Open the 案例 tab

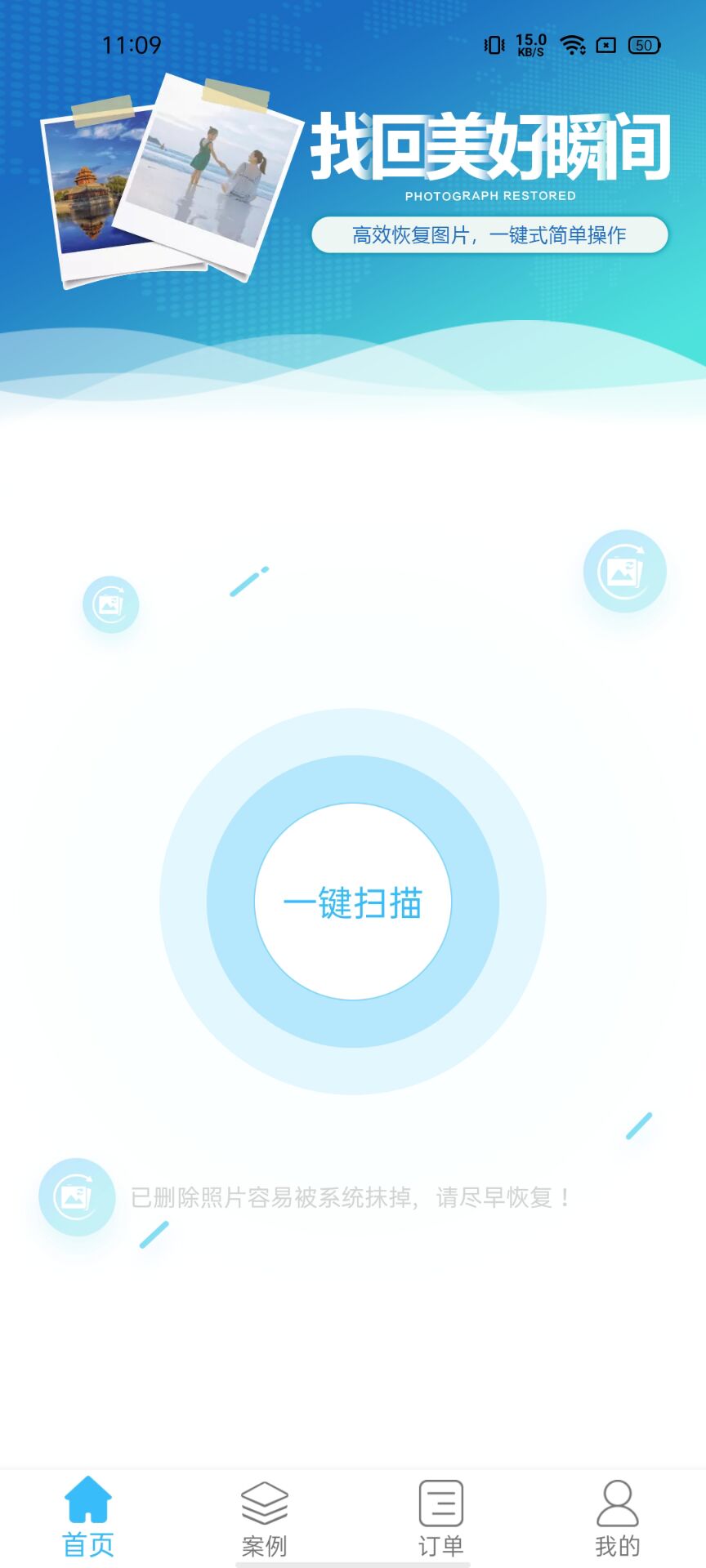point(265,1517)
